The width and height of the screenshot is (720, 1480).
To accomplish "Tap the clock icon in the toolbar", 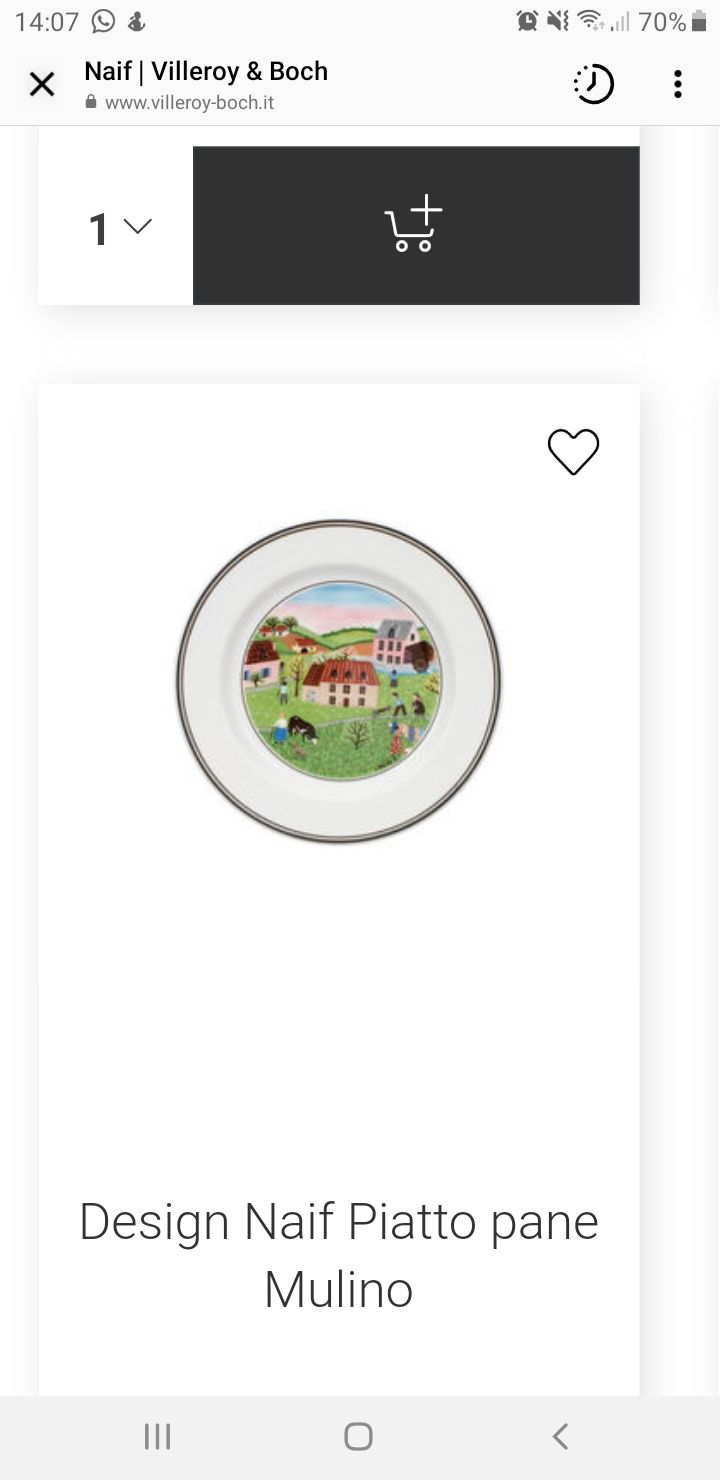I will (x=593, y=85).
